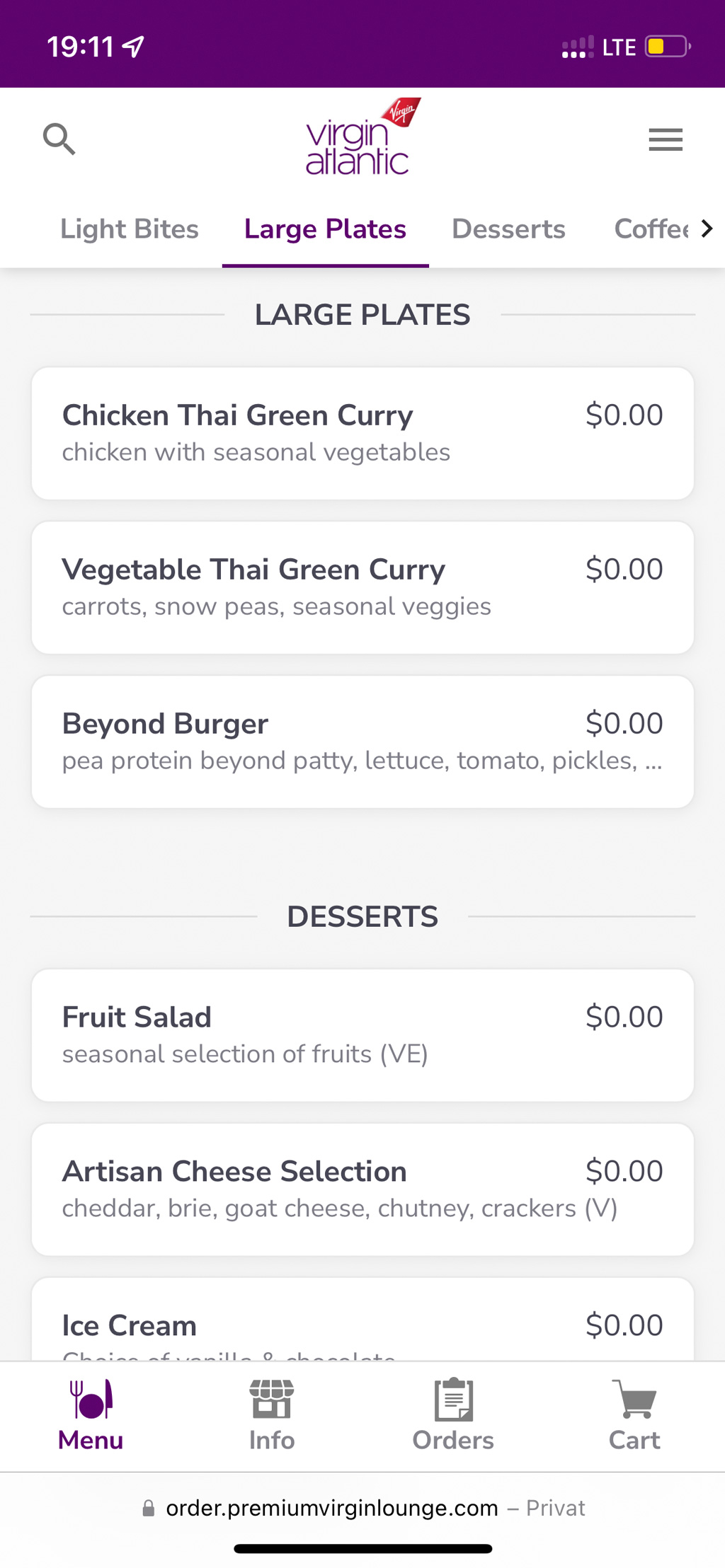Open the hamburger menu
Screen dimensions: 725x1568
pos(666,139)
